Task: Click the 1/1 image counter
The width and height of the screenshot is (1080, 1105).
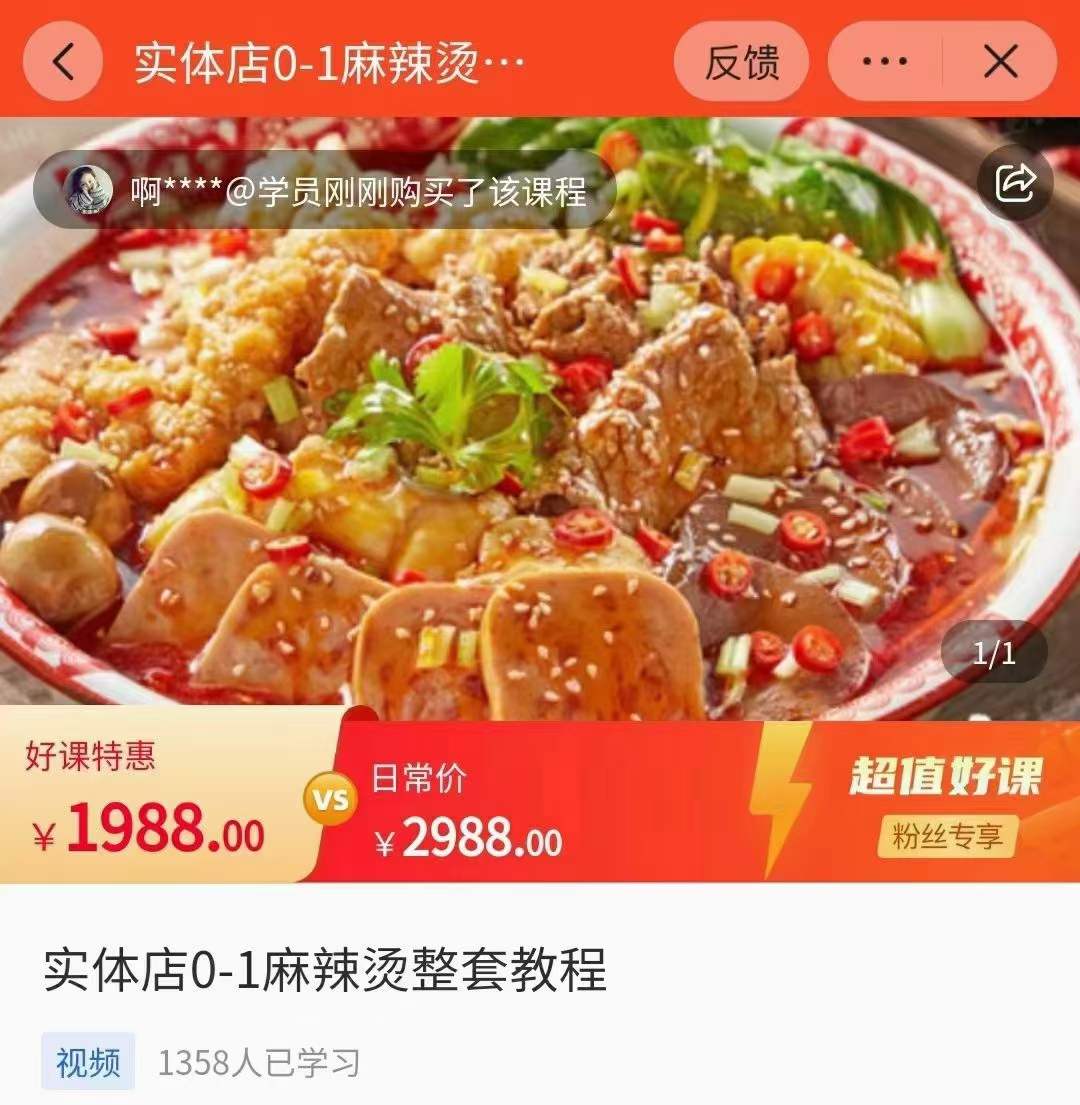Action: 993,654
